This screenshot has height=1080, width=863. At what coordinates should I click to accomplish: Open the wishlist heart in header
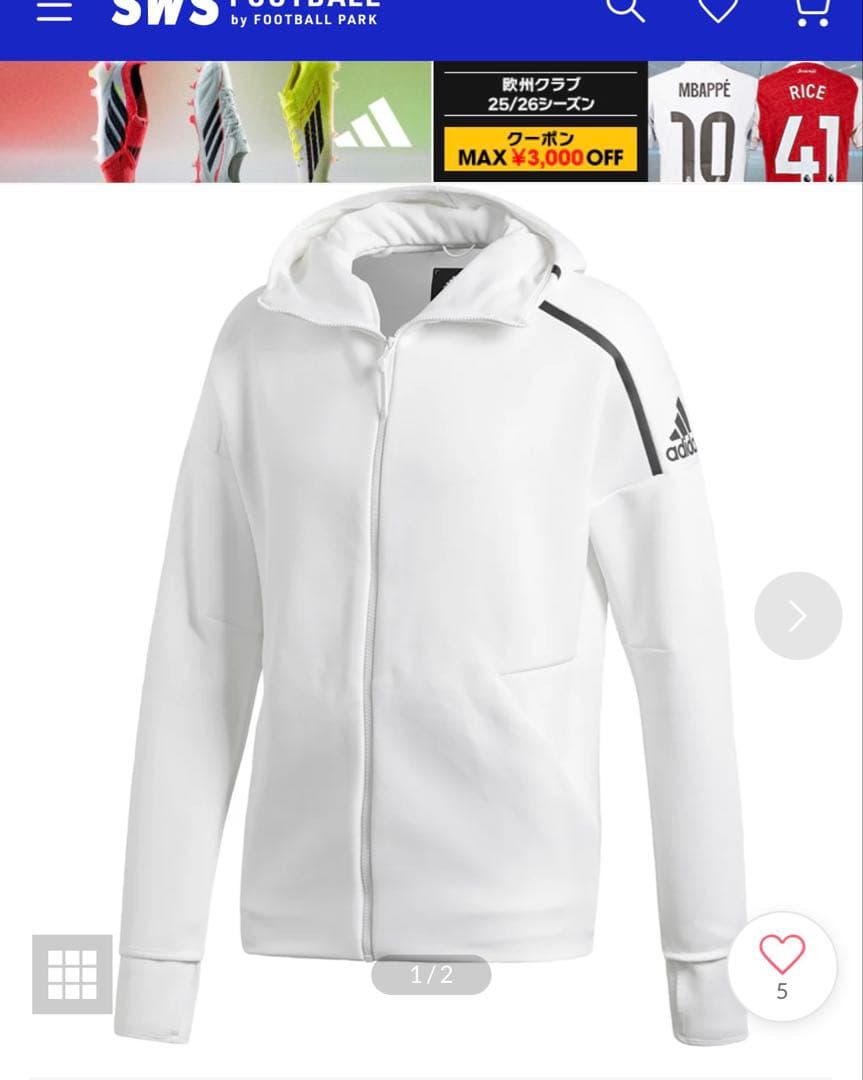(x=717, y=10)
